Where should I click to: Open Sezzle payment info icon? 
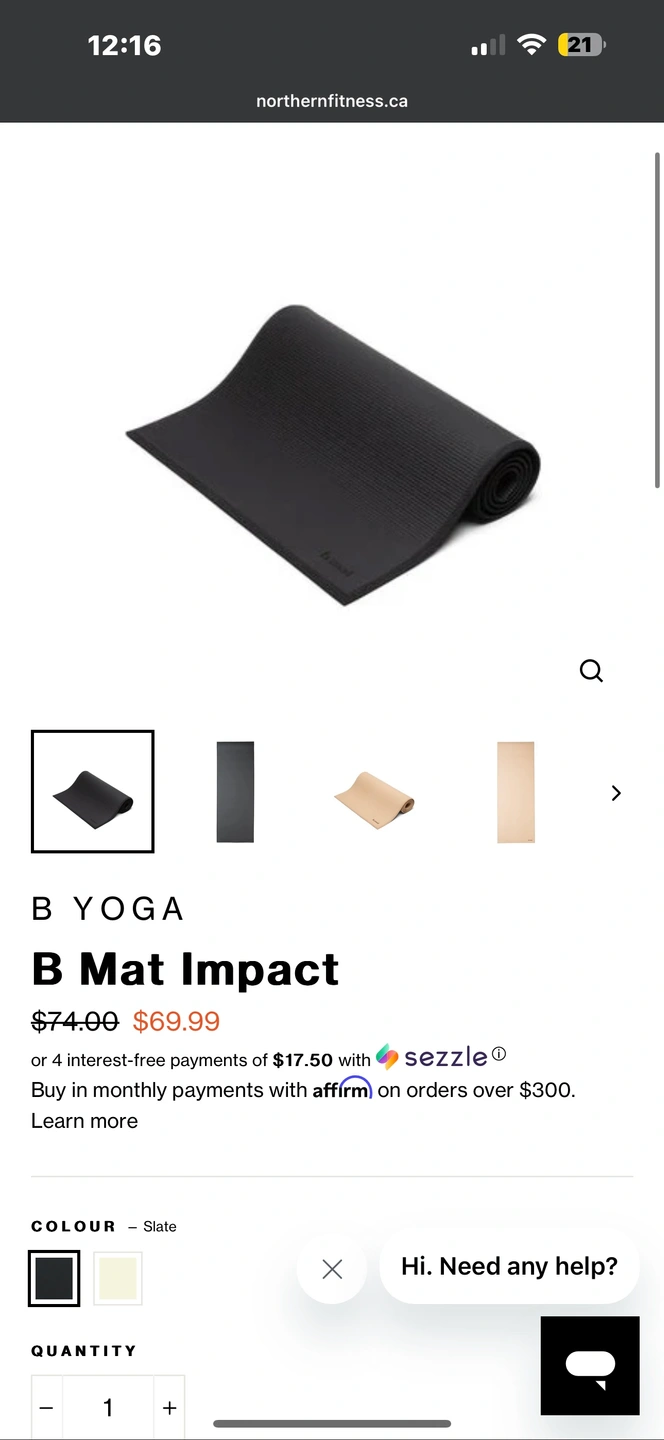point(499,1054)
